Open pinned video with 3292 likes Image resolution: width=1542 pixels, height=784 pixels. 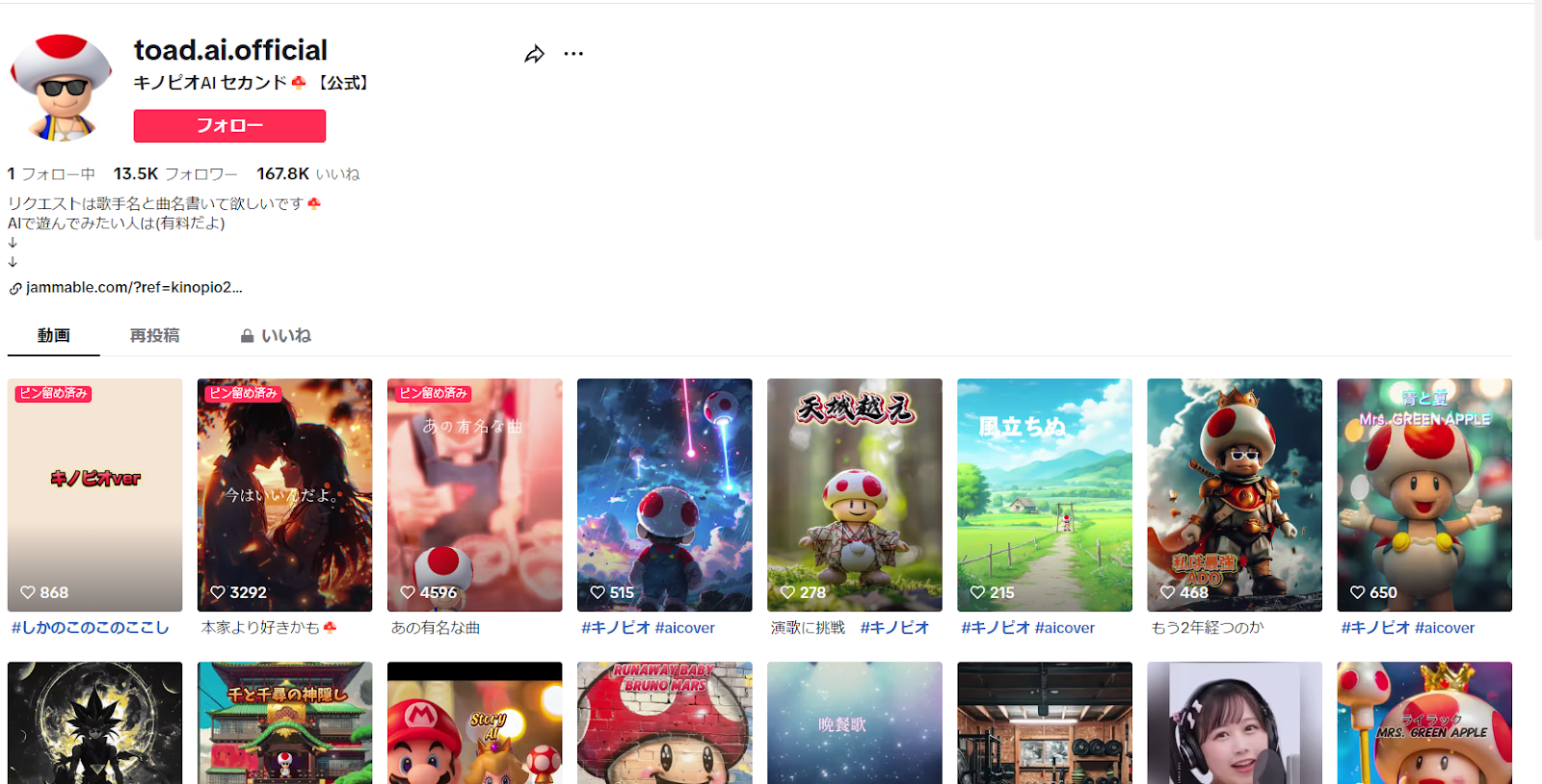284,494
